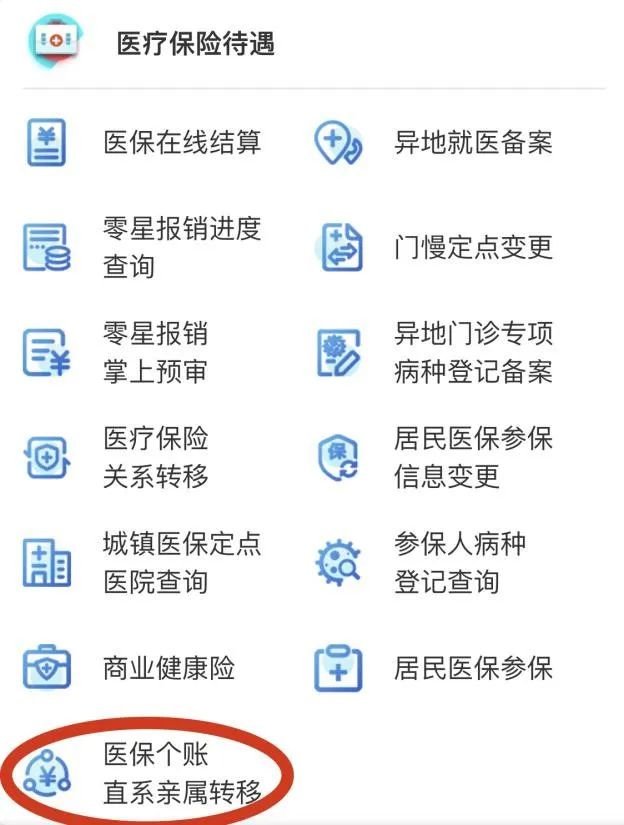Tap 医保个账直系亲属转移
The width and height of the screenshot is (624, 825).
[181, 774]
